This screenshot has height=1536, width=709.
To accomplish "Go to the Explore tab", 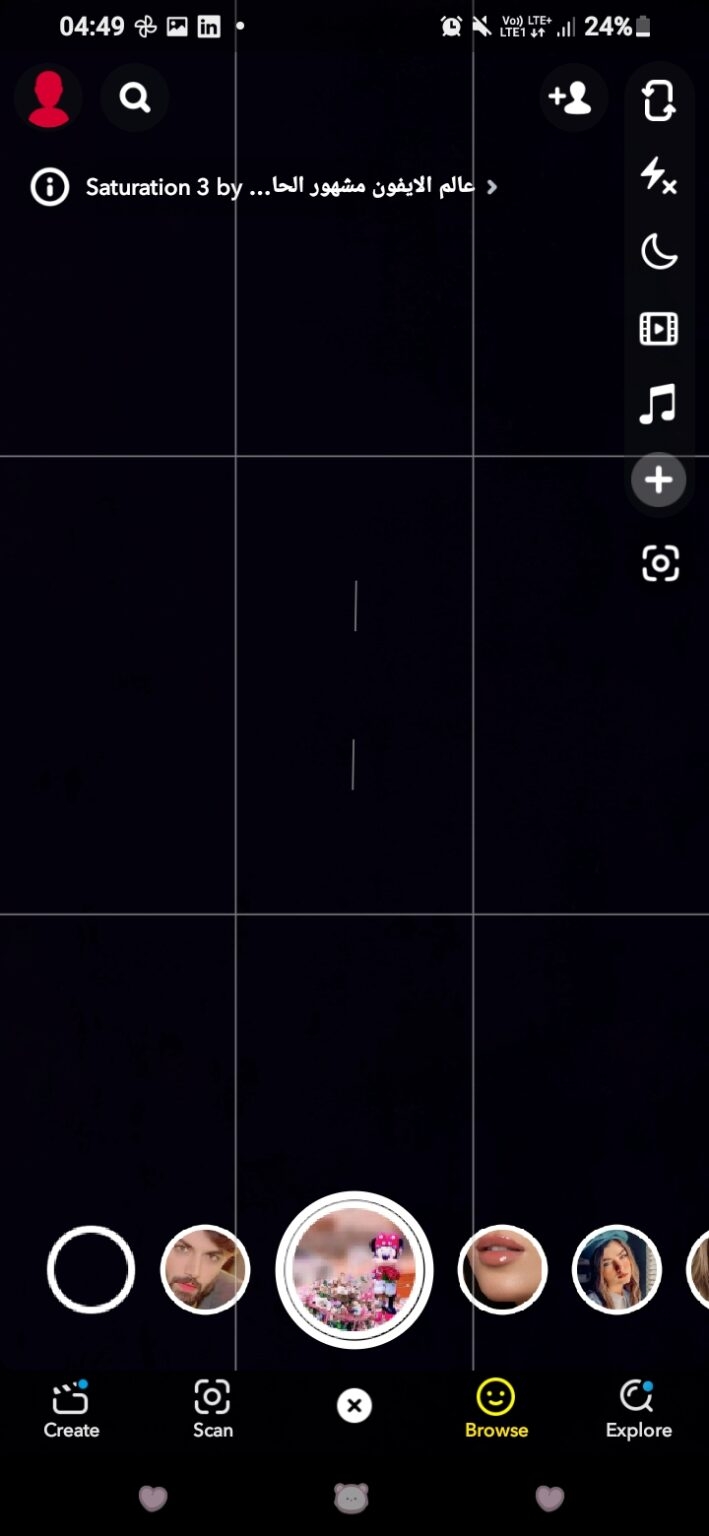I will pos(638,1409).
